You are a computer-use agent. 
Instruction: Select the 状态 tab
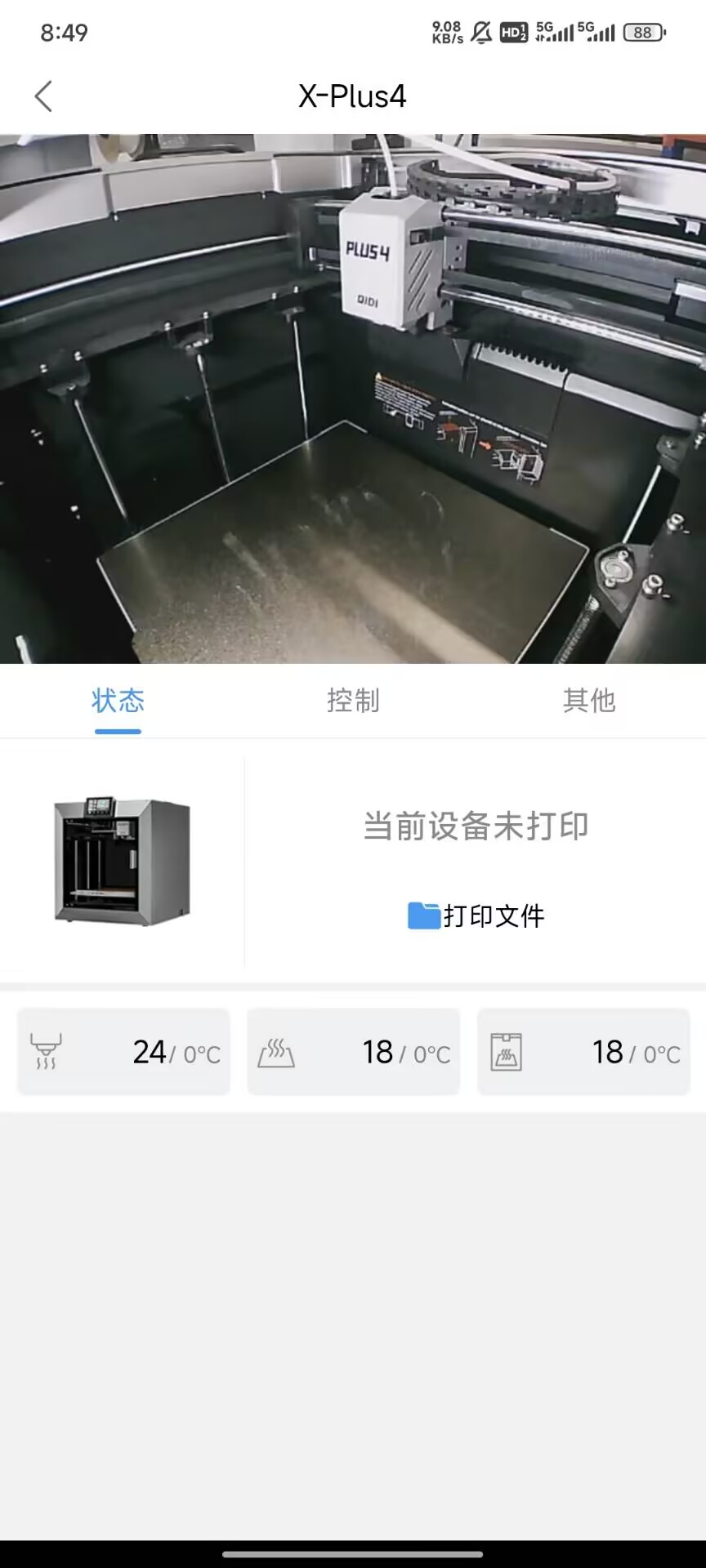point(118,701)
